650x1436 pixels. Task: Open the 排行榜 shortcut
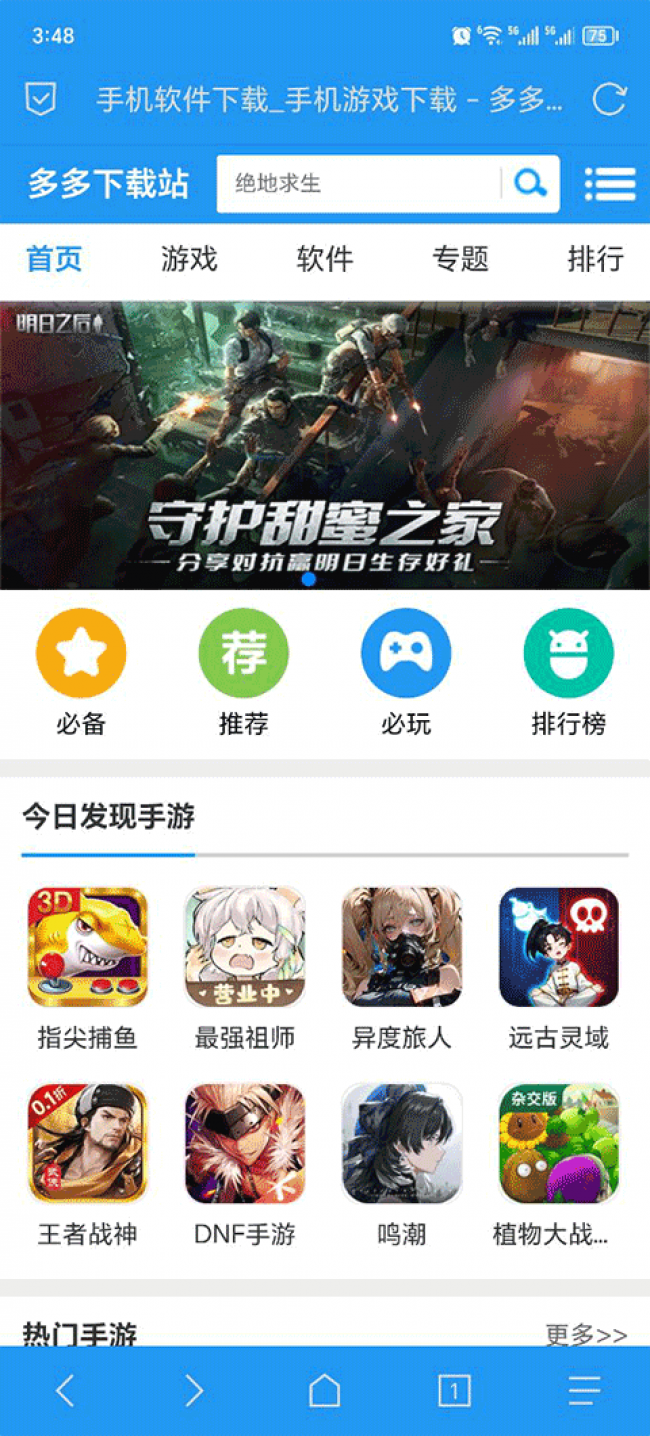click(x=568, y=654)
